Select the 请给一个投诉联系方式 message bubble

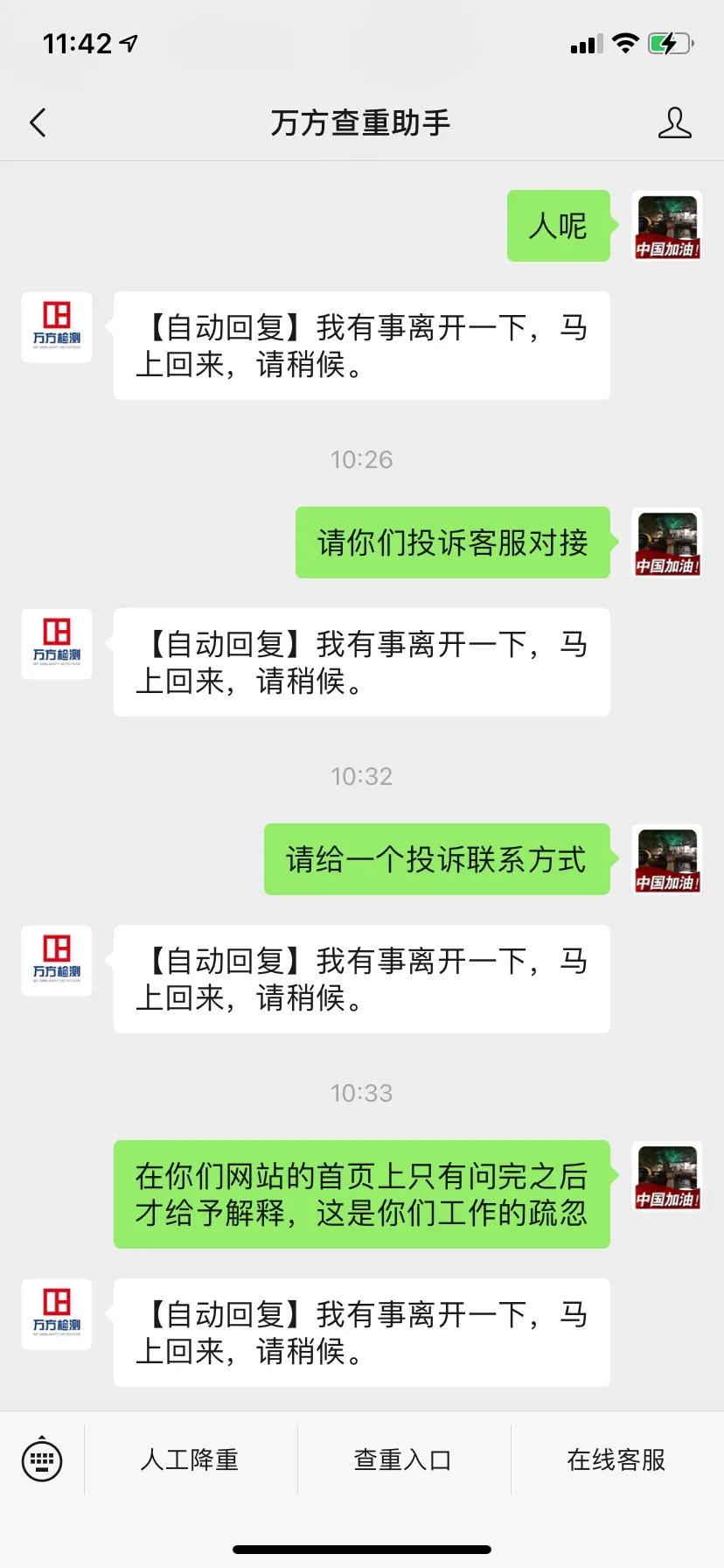436,859
